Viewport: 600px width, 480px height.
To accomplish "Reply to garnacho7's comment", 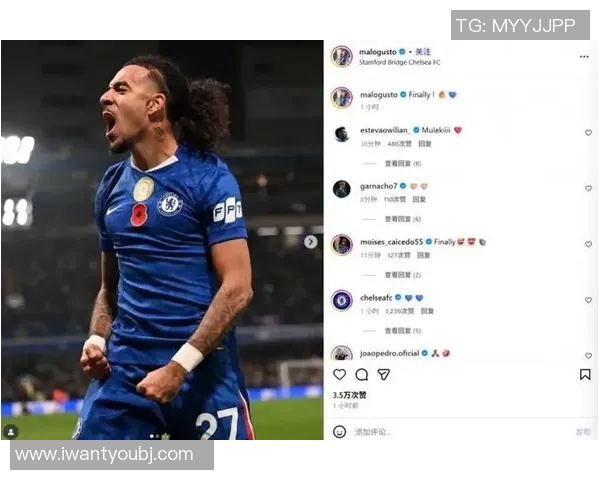I will click(424, 199).
